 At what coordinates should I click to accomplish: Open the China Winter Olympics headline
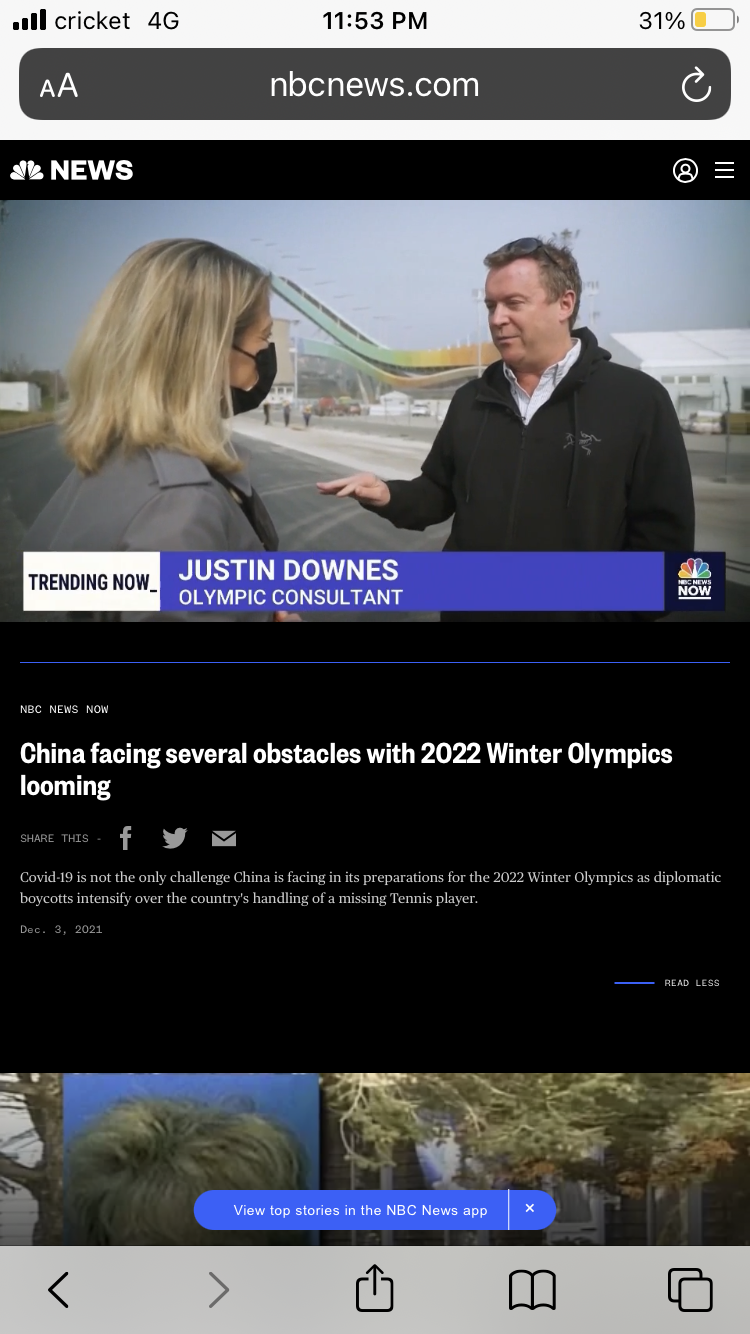click(x=346, y=769)
